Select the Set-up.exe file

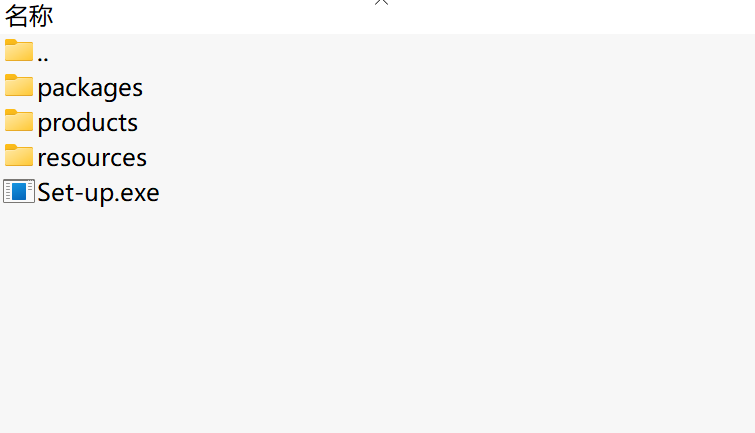click(97, 192)
